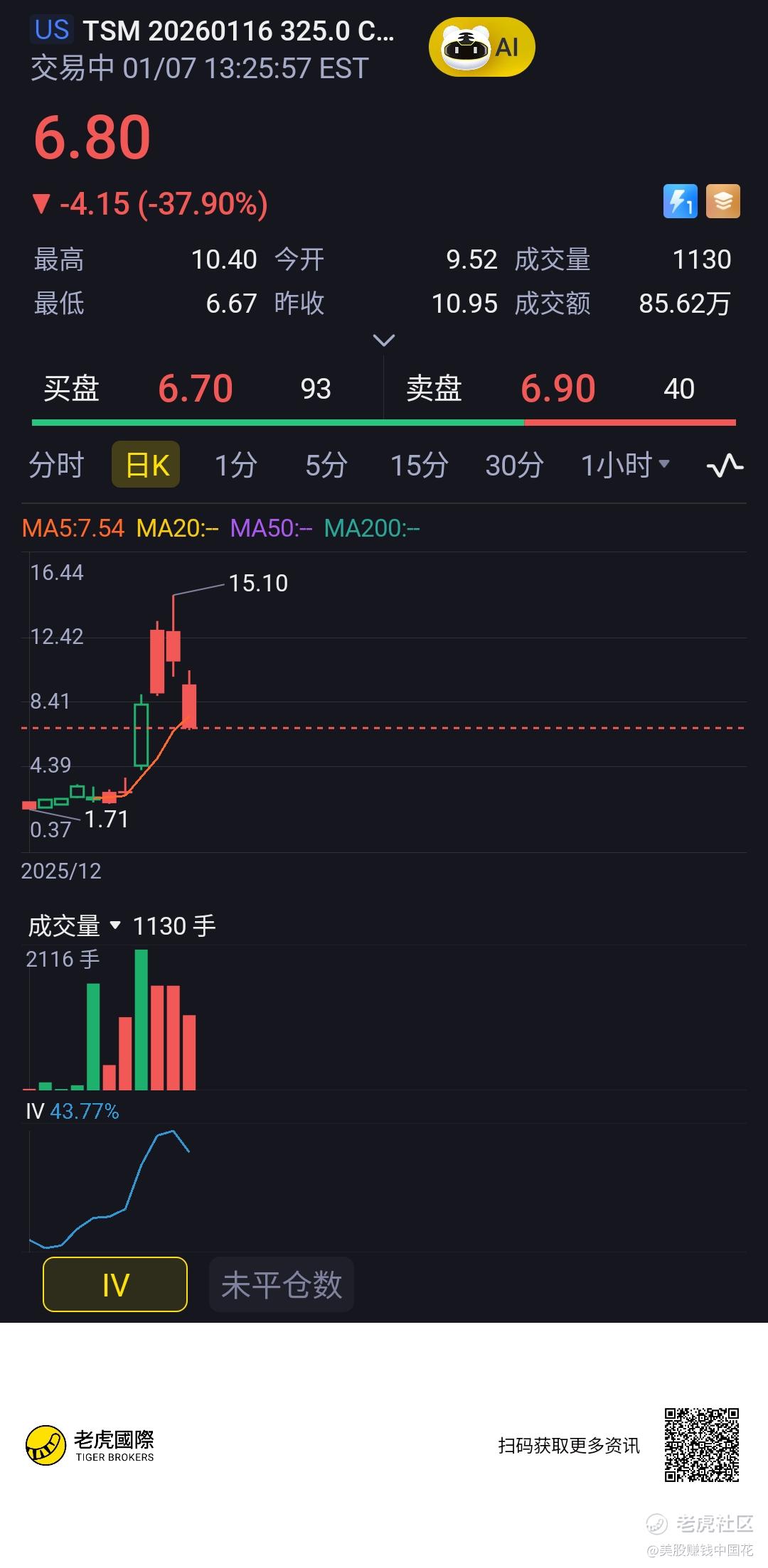
Task: Select the IV chart button
Action: [x=115, y=1284]
